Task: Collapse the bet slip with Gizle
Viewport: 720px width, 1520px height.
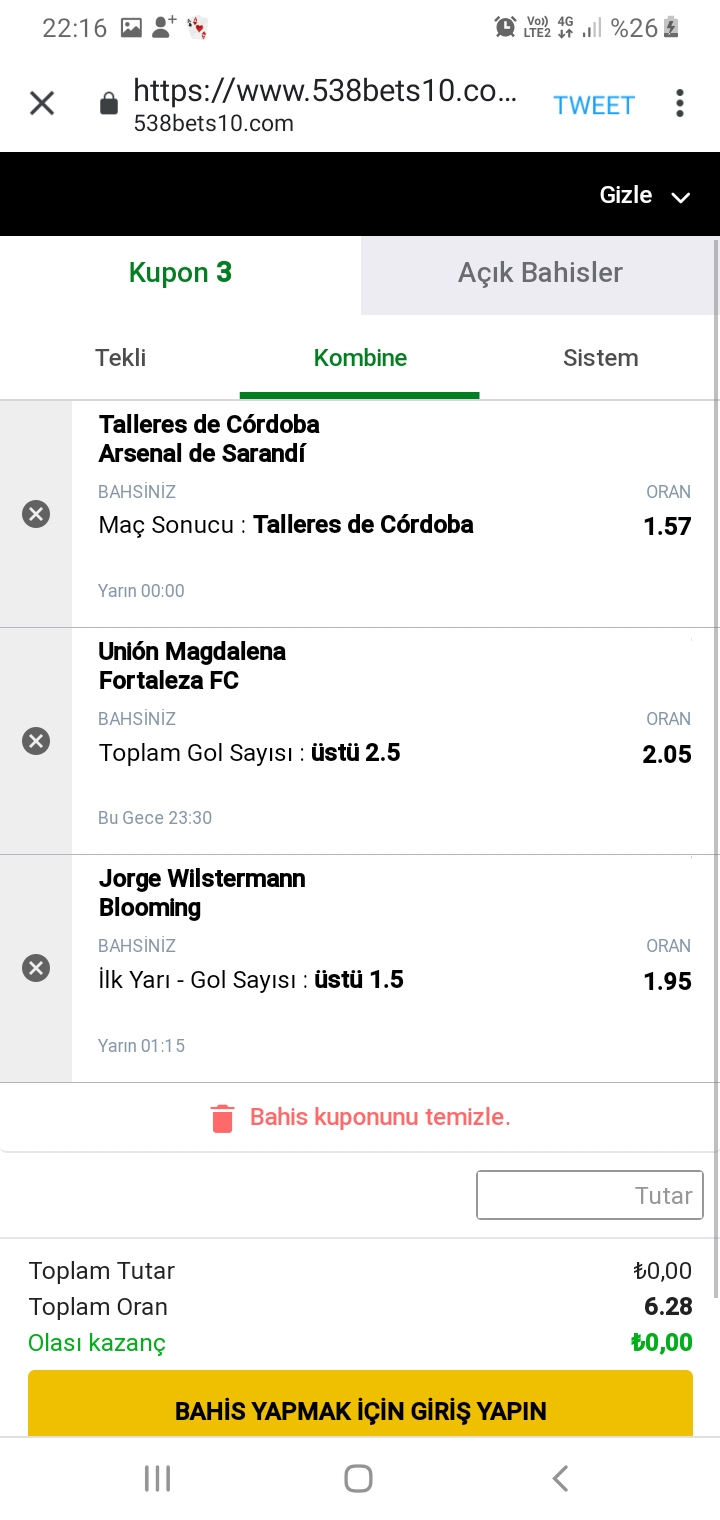Action: (x=645, y=195)
